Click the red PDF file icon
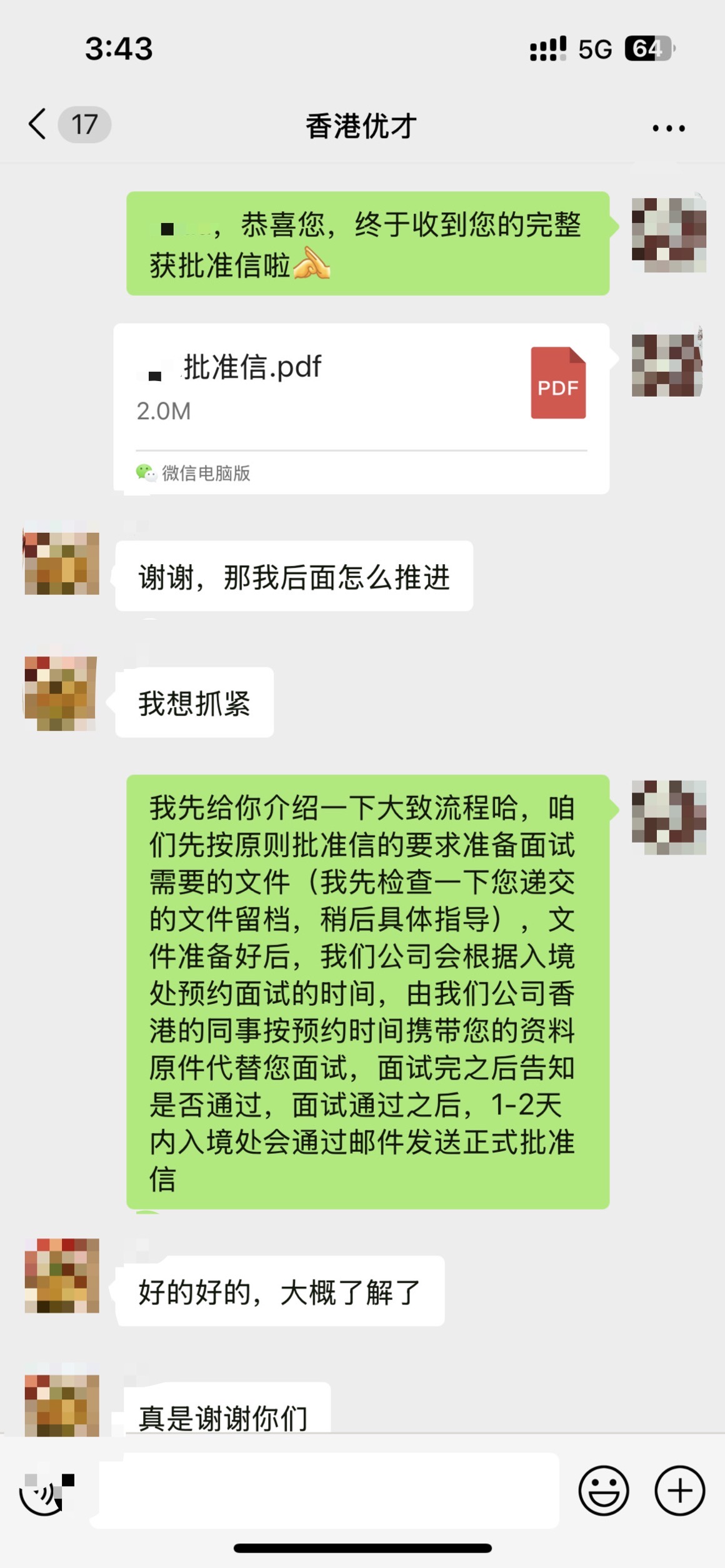725x1568 pixels. [558, 384]
